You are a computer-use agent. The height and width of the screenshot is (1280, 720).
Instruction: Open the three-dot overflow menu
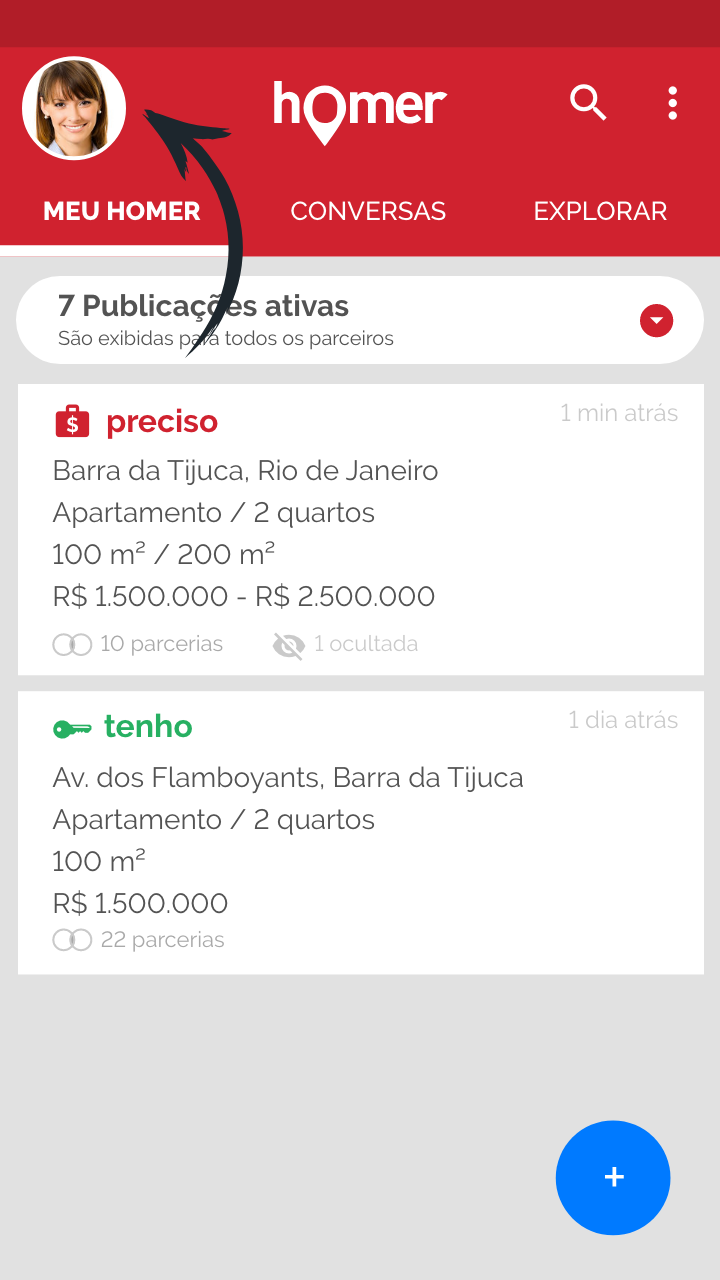point(672,103)
